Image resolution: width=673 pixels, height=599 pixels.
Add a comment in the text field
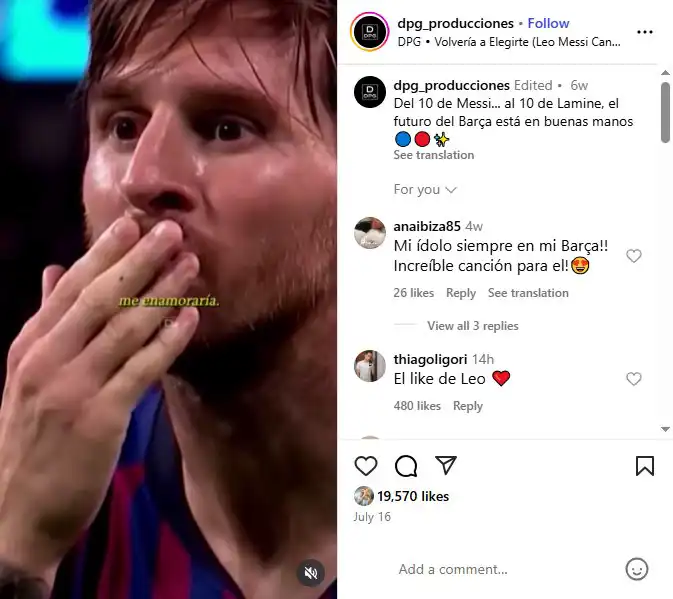tap(500, 569)
